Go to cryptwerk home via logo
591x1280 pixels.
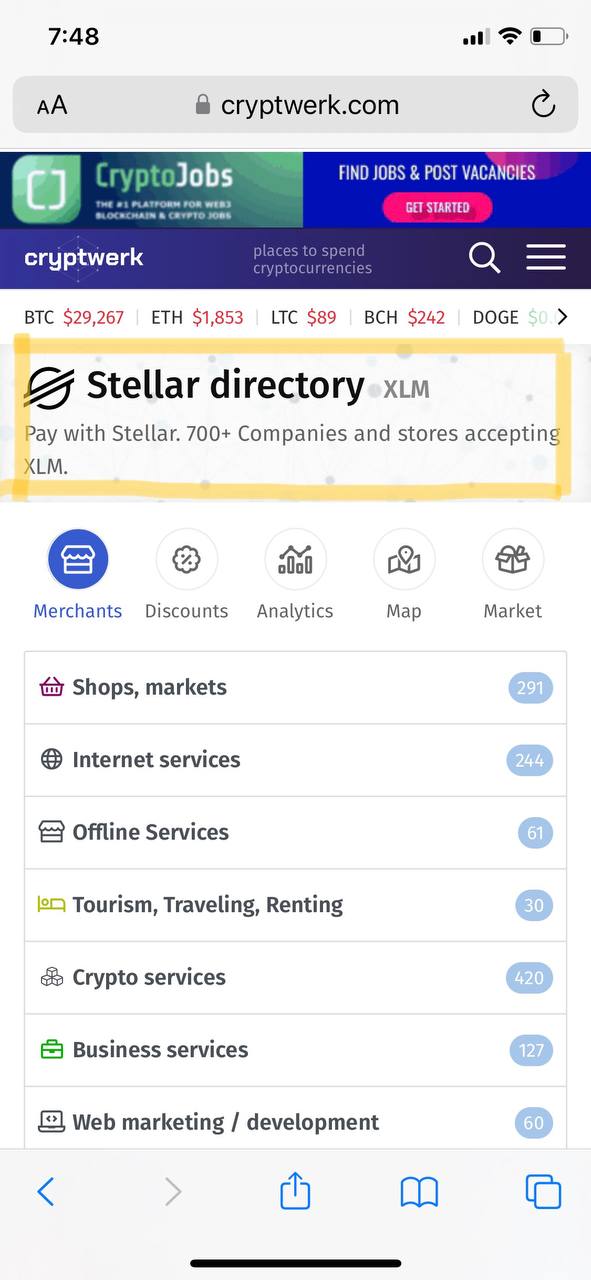pos(84,258)
